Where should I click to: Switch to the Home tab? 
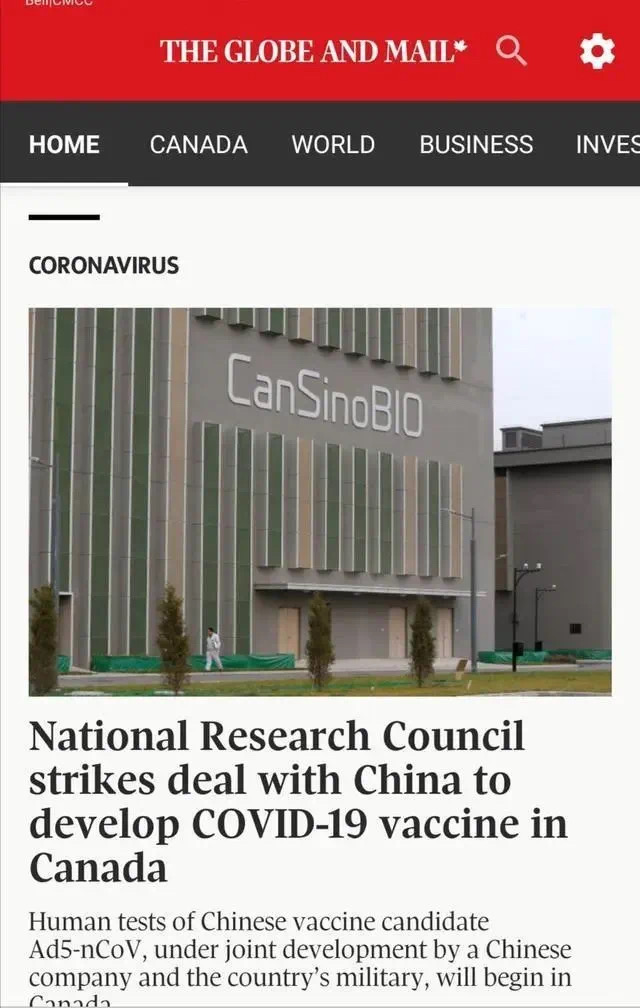click(64, 144)
